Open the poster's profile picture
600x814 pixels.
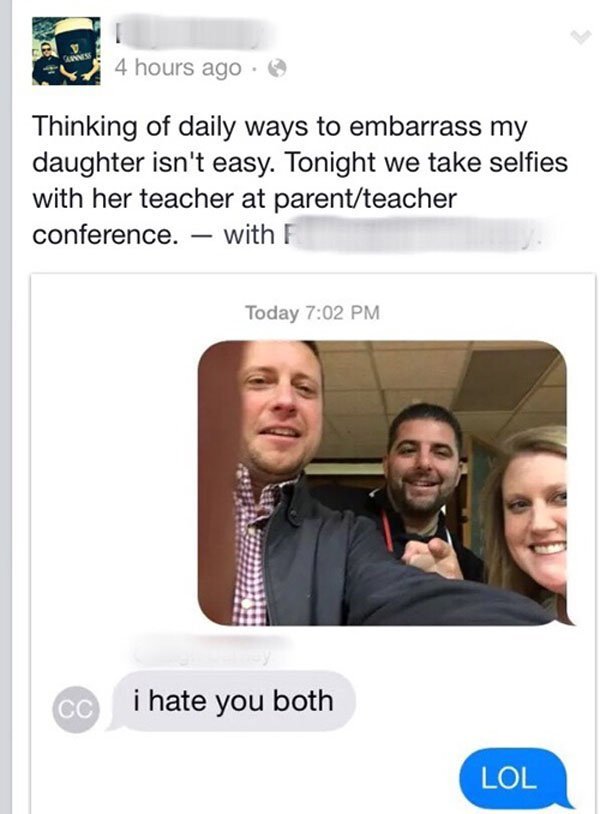click(66, 51)
